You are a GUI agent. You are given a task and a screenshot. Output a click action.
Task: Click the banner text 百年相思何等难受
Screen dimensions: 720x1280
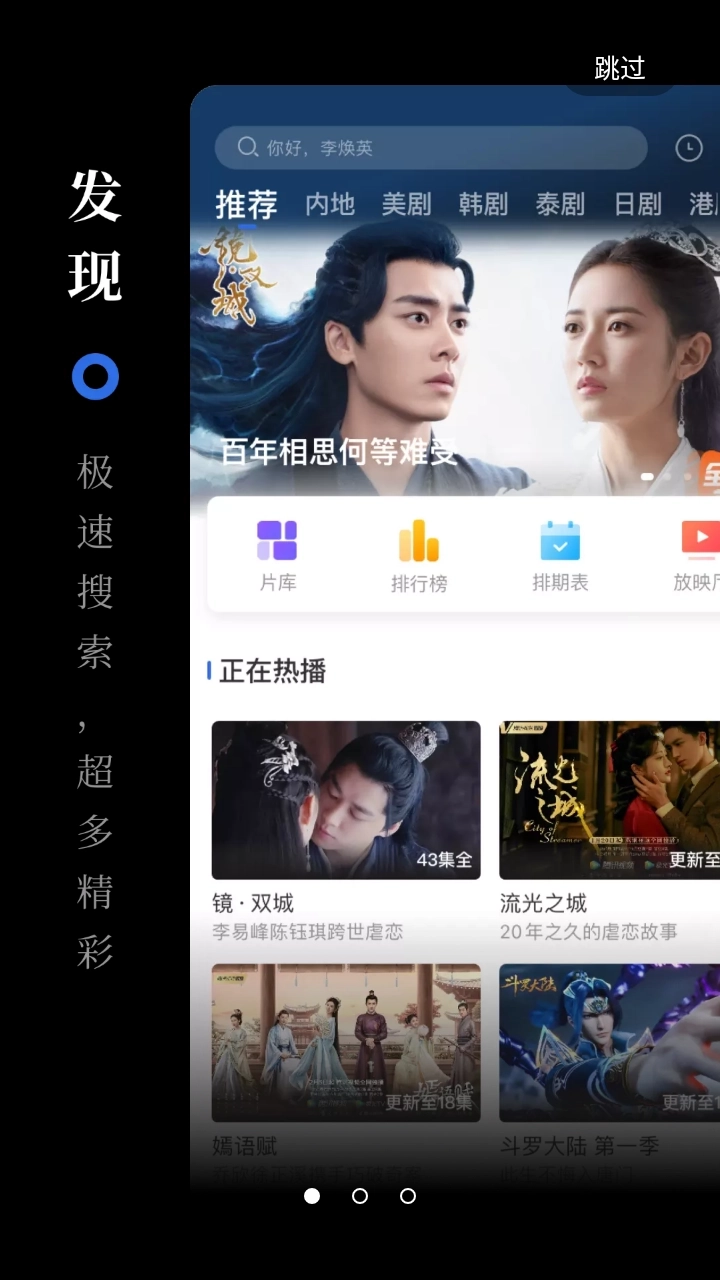tap(339, 453)
